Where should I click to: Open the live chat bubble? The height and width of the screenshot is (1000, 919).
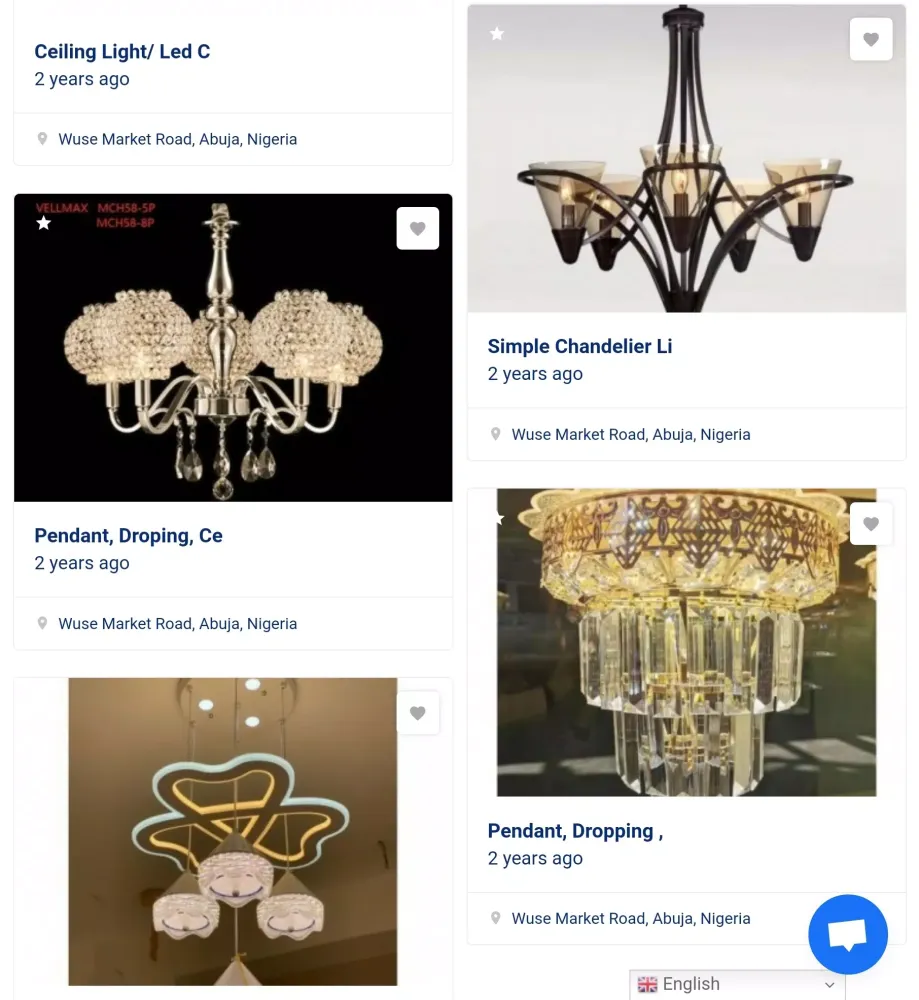click(x=848, y=935)
